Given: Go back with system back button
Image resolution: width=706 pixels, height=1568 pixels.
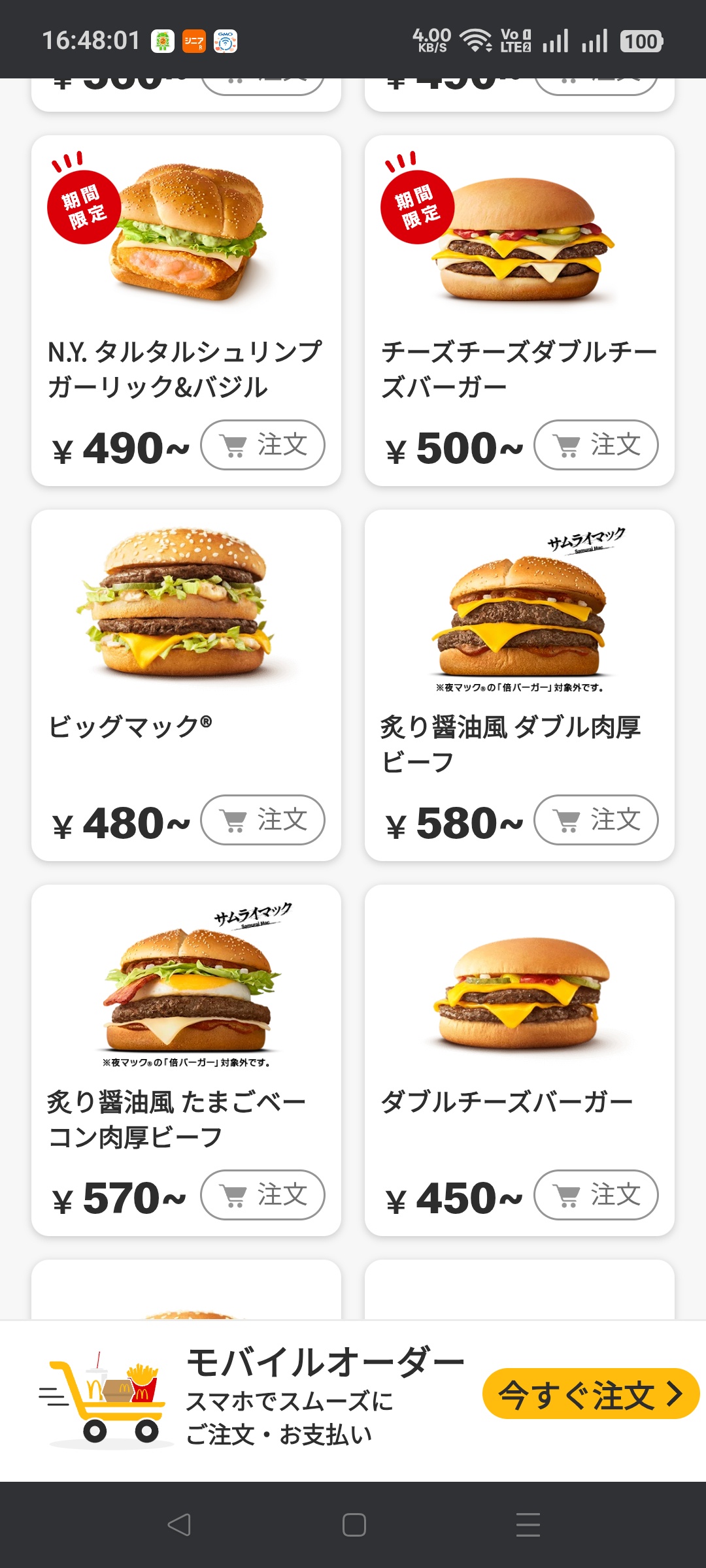Looking at the screenshot, I should tap(179, 1525).
